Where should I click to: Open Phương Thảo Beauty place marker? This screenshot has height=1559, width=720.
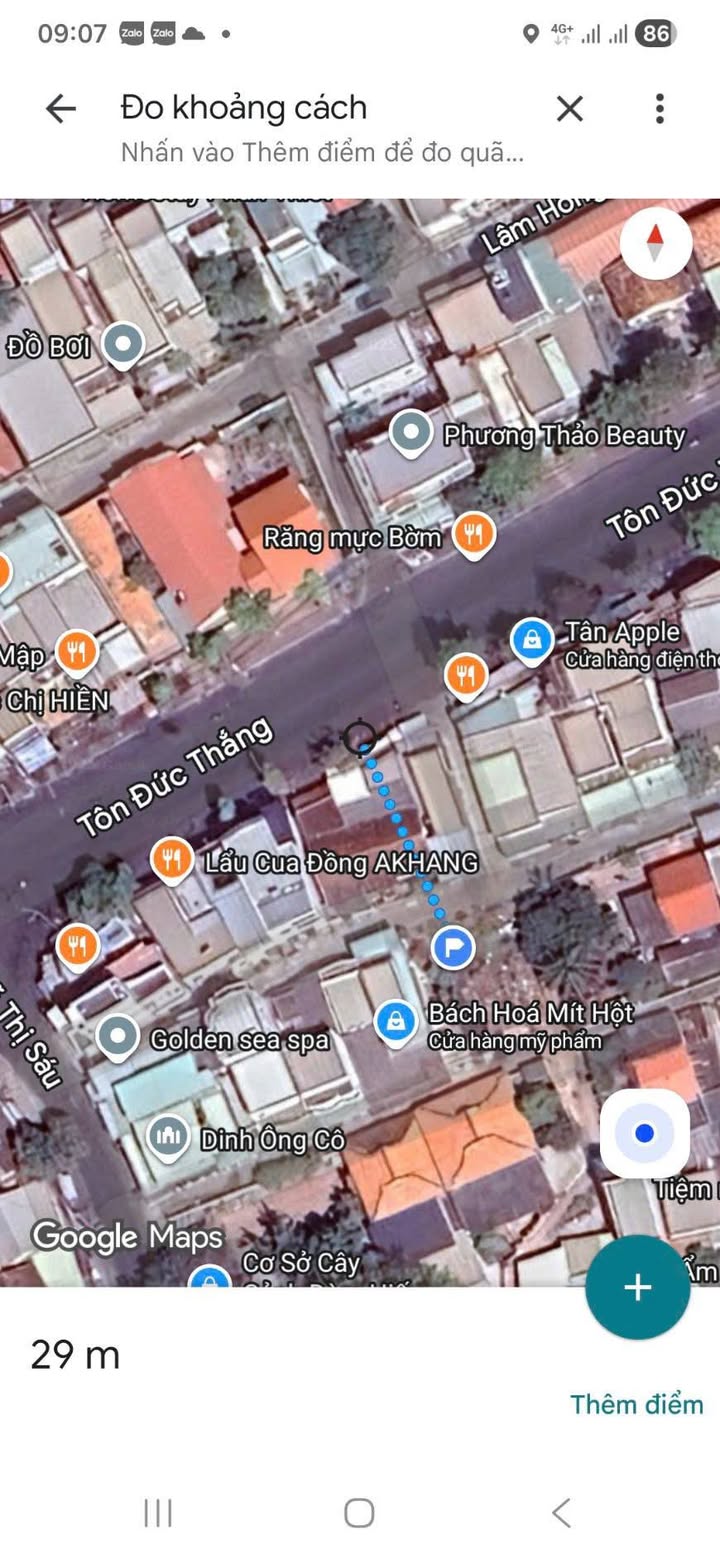pos(410,434)
